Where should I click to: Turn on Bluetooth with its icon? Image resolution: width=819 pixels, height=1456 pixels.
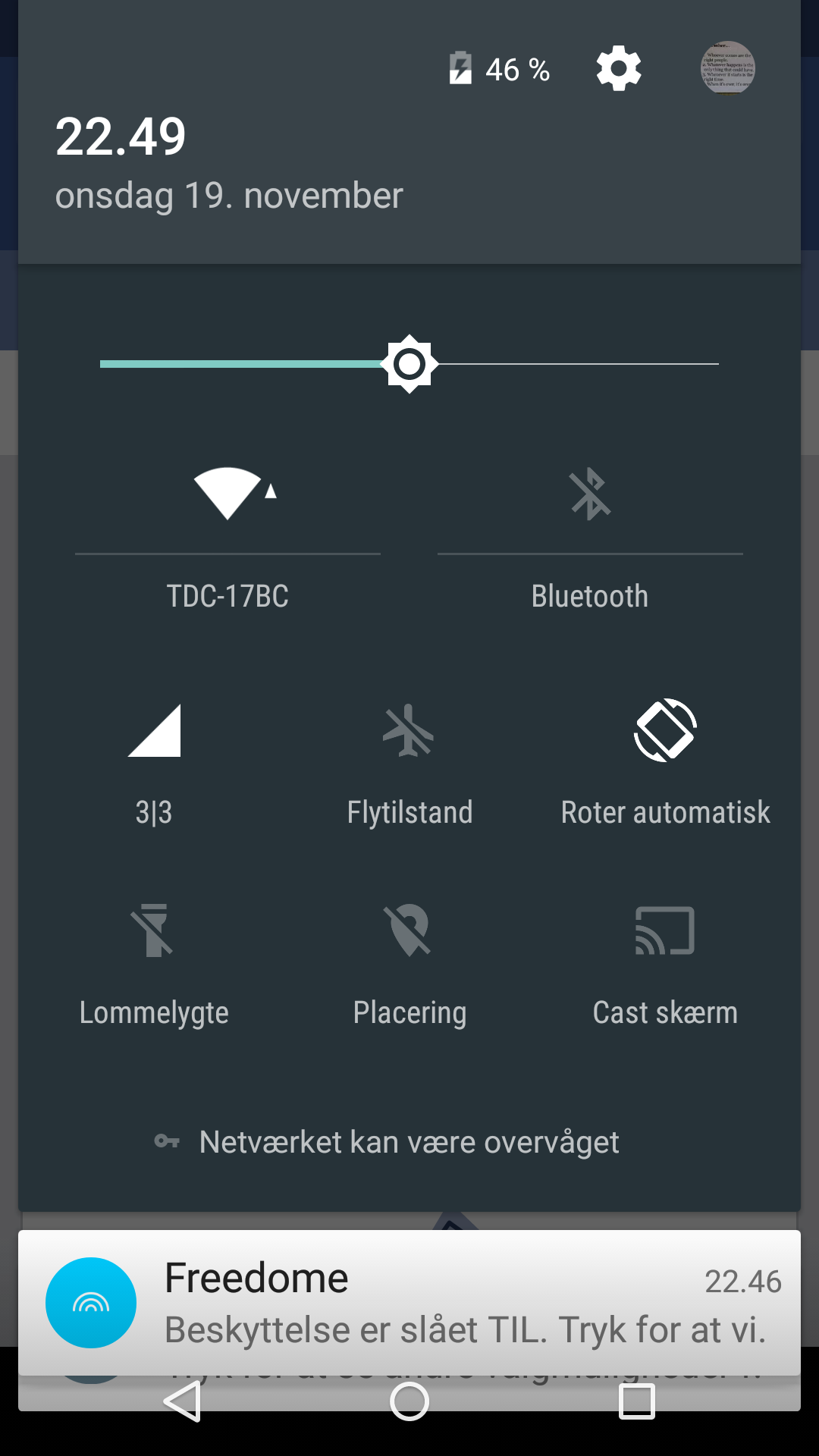point(590,494)
